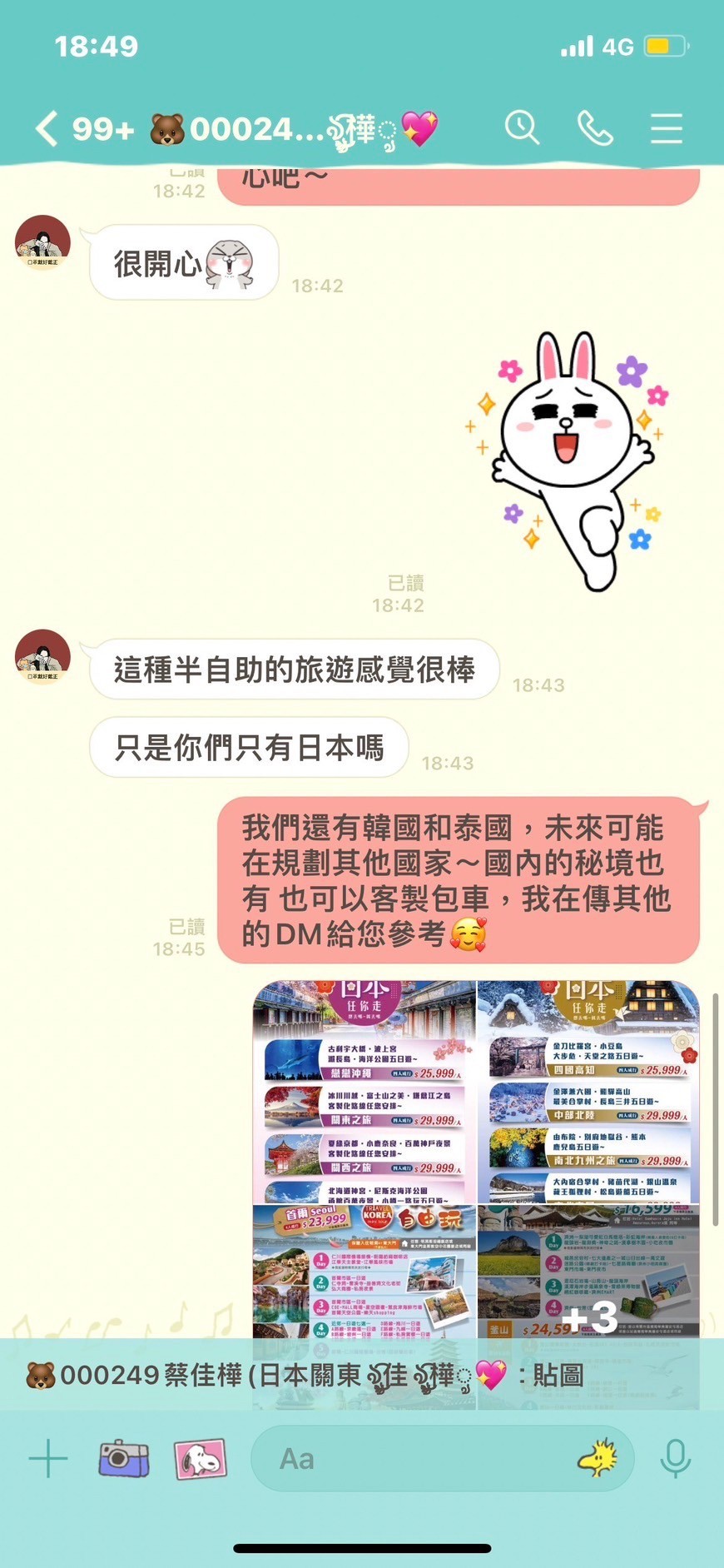The height and width of the screenshot is (1568, 724).
Task: Record a voice message with the microphone
Action: (675, 1459)
